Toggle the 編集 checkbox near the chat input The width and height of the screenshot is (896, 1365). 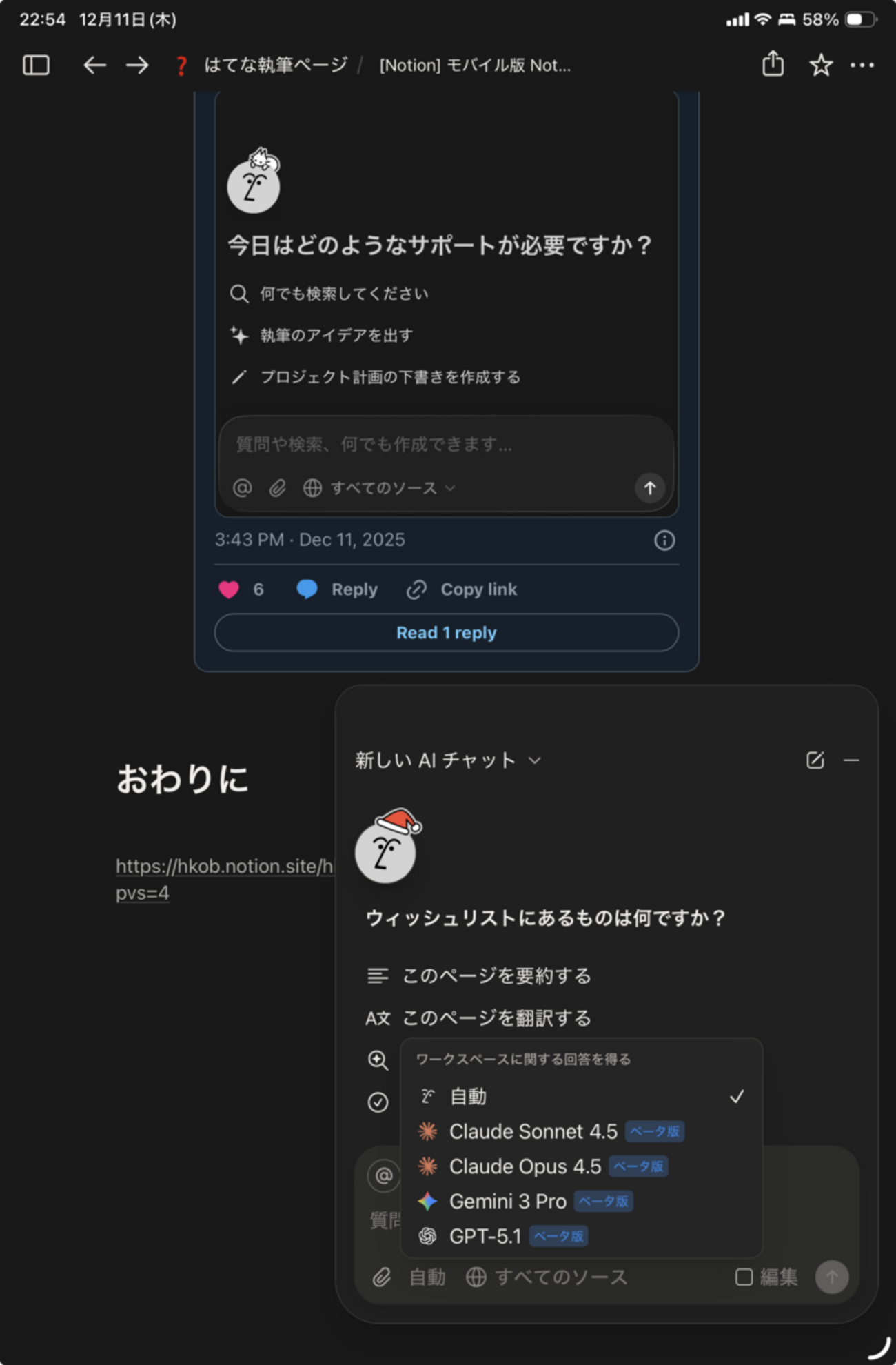click(743, 1277)
